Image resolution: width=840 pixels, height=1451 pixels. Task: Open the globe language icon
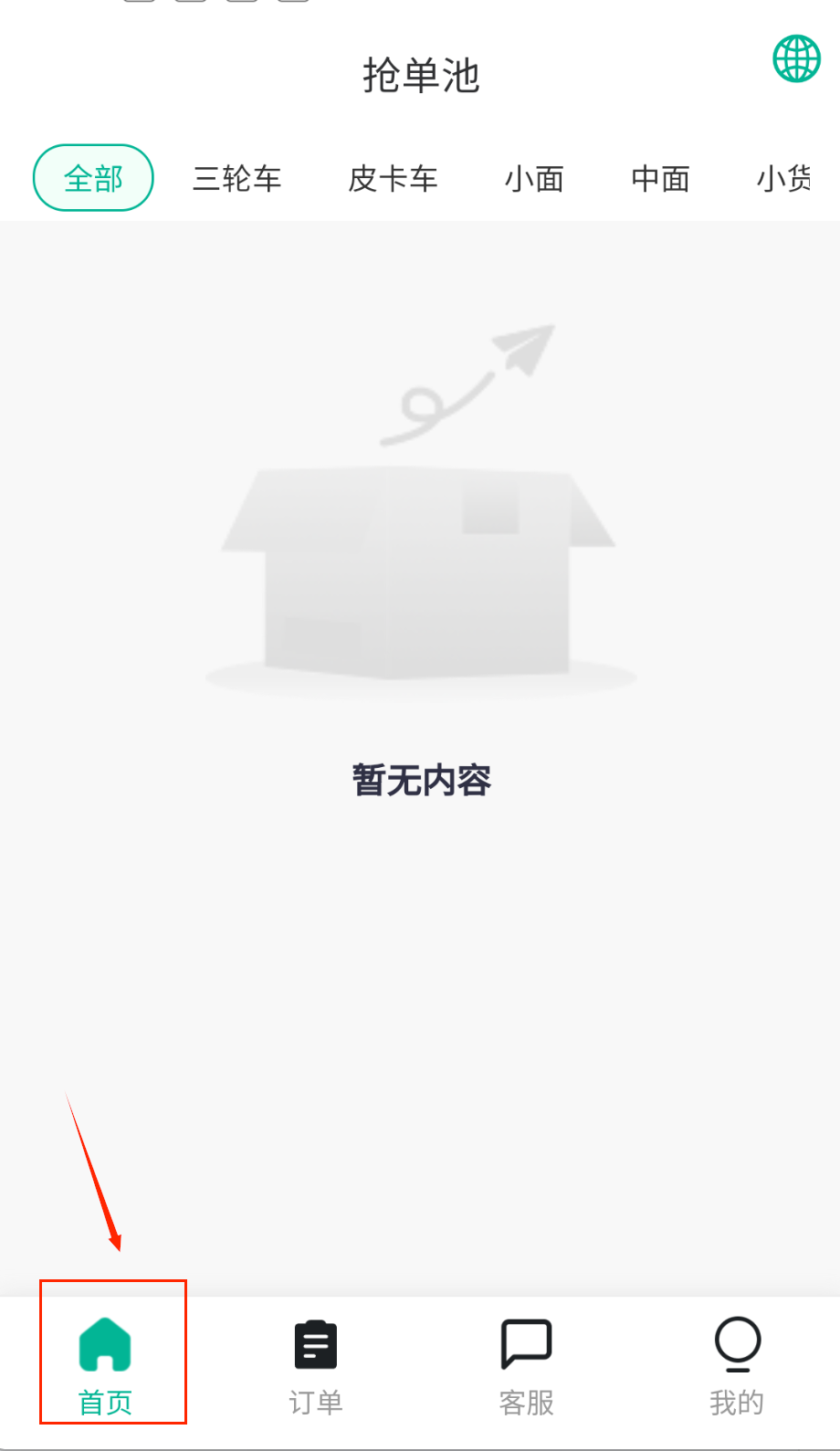tap(796, 59)
